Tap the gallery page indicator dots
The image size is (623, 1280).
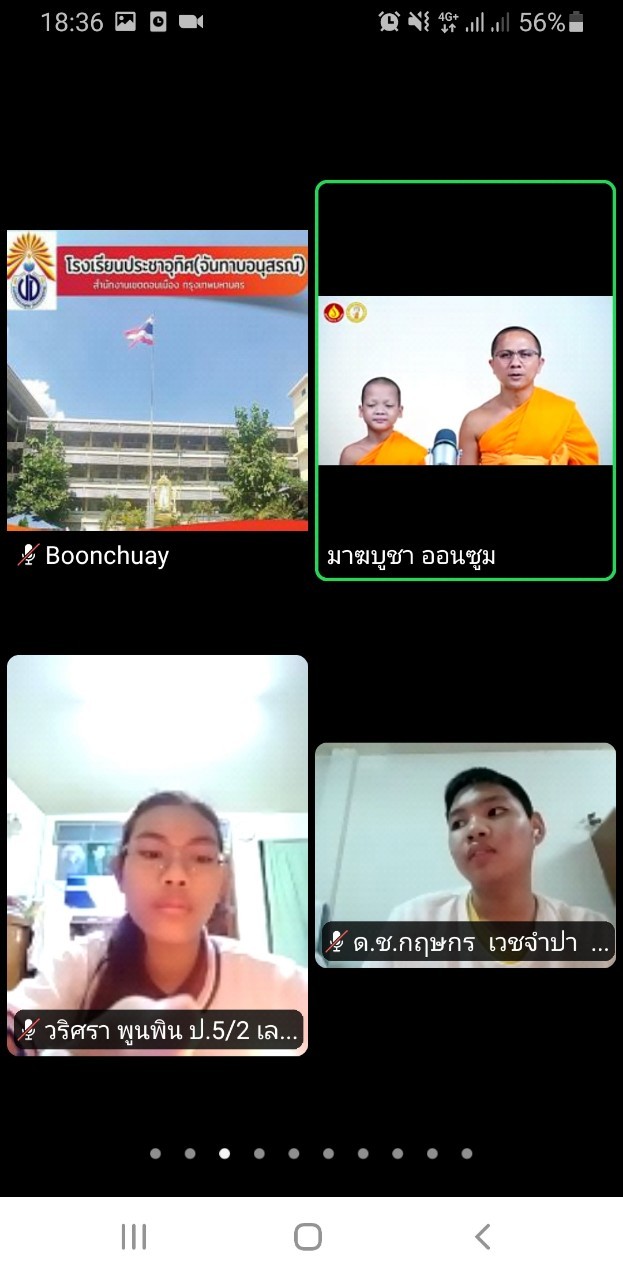pos(311,1153)
